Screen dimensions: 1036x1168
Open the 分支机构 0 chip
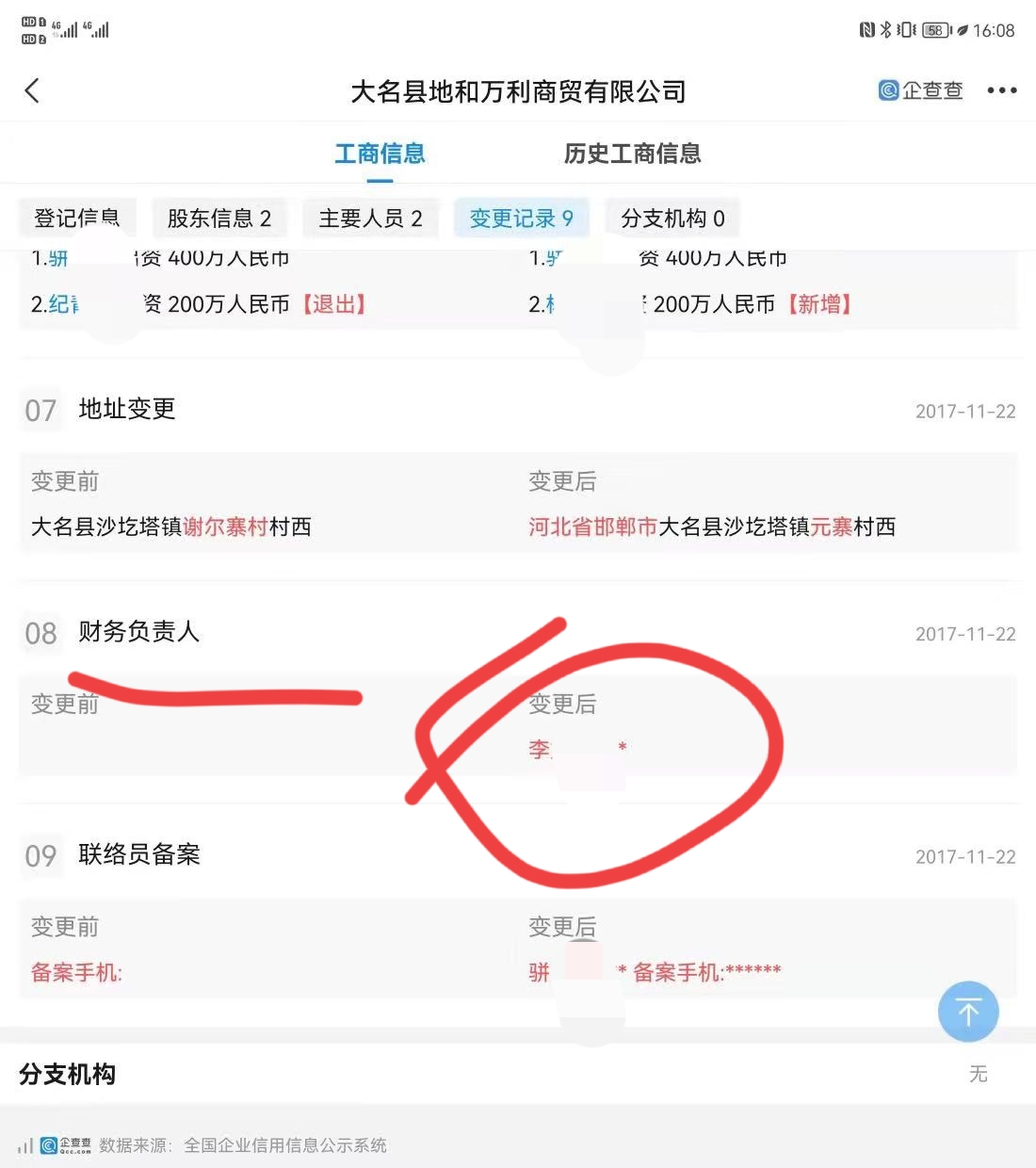[672, 219]
